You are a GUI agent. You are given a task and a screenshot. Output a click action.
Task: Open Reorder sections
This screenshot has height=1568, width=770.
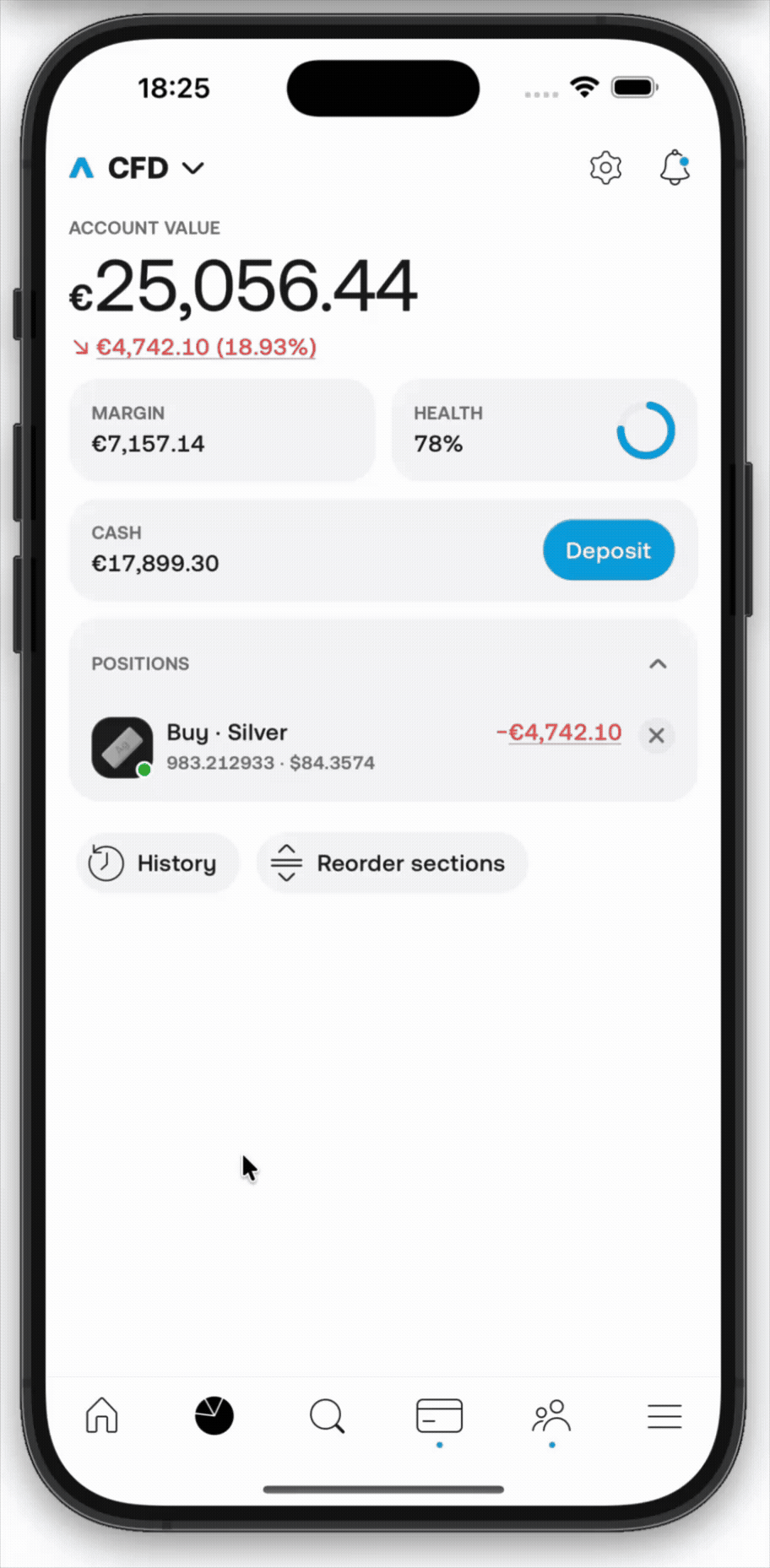[x=392, y=863]
